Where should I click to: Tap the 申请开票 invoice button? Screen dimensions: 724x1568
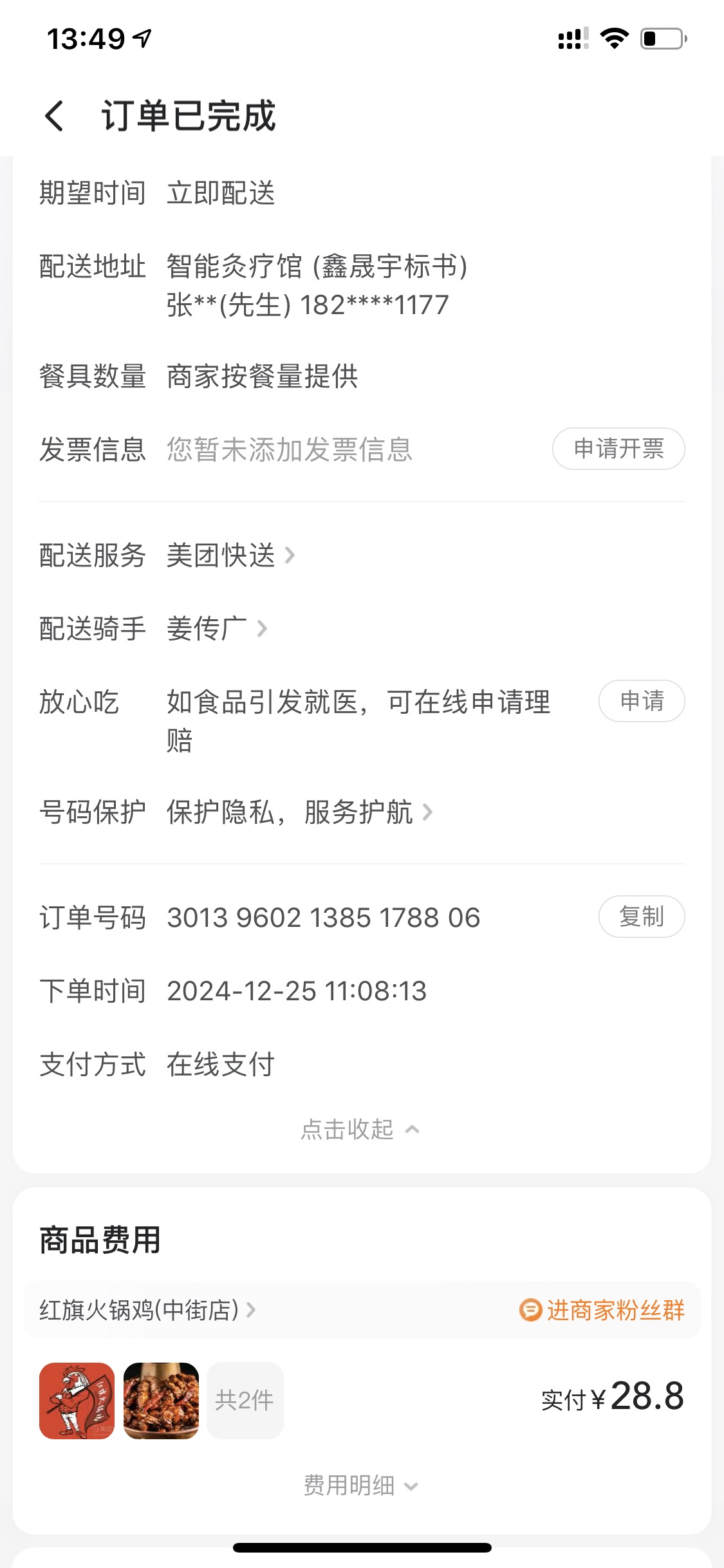pyautogui.click(x=618, y=449)
